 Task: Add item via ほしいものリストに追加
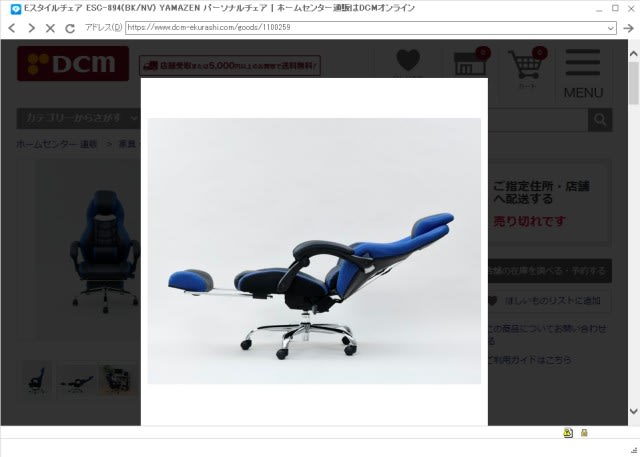coord(548,300)
